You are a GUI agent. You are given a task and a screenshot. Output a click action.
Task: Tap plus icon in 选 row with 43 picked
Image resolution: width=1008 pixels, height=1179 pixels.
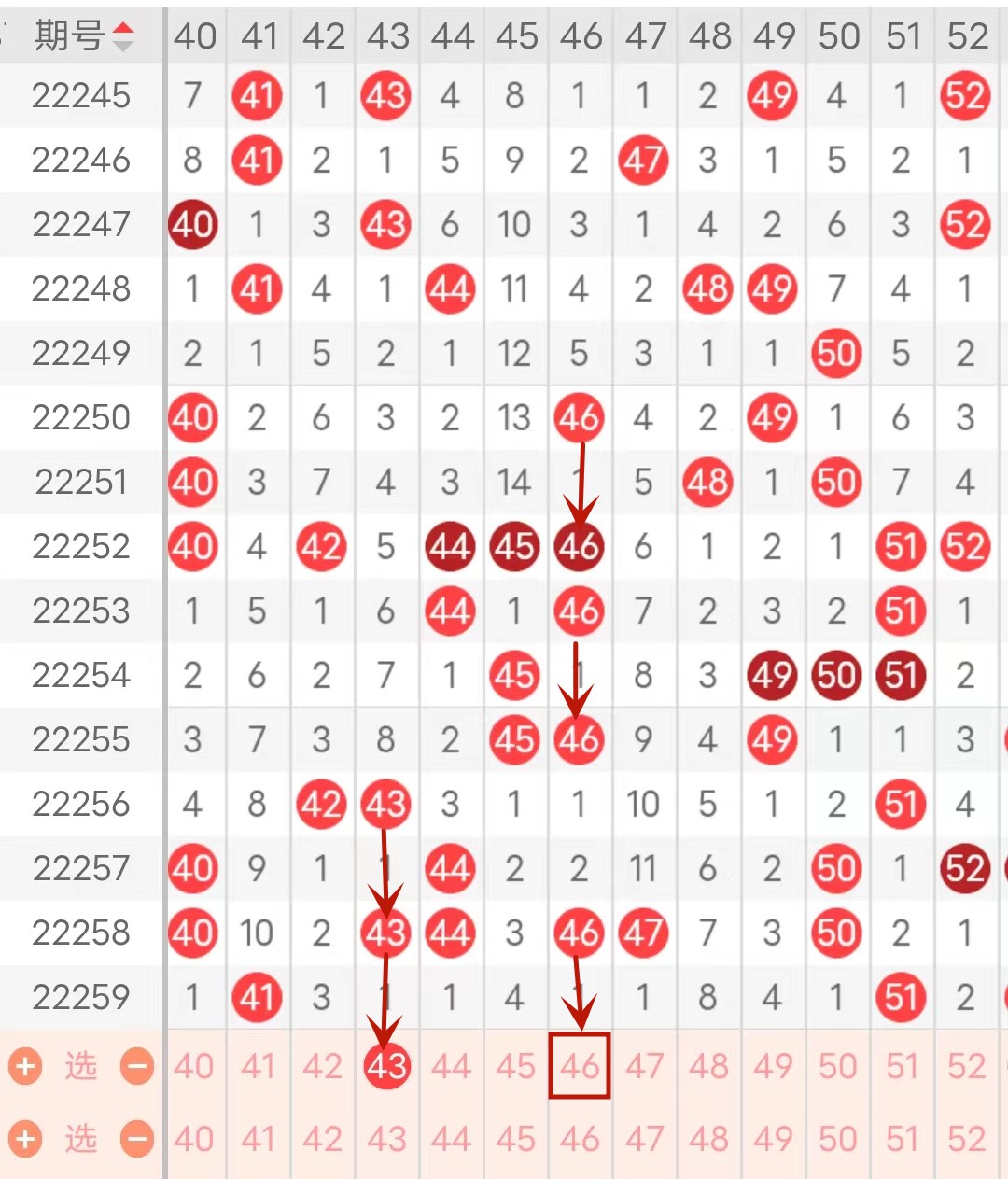pyautogui.click(x=25, y=1066)
